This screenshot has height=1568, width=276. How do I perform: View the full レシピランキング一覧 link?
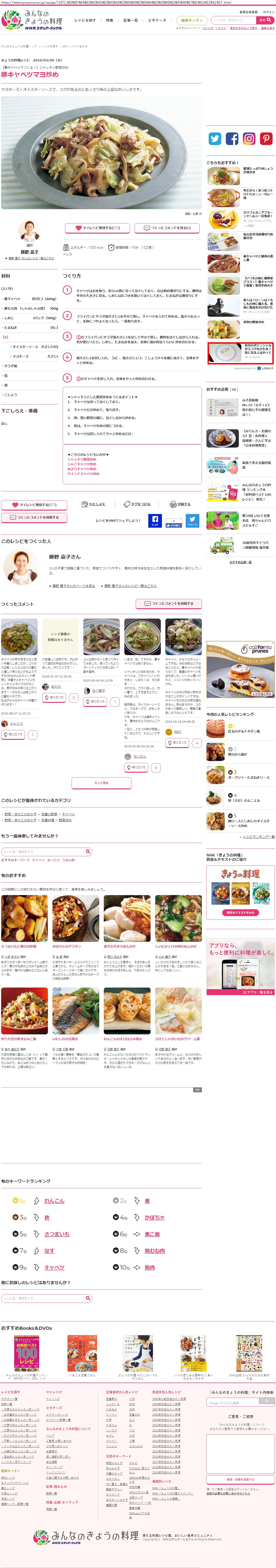pyautogui.click(x=258, y=836)
